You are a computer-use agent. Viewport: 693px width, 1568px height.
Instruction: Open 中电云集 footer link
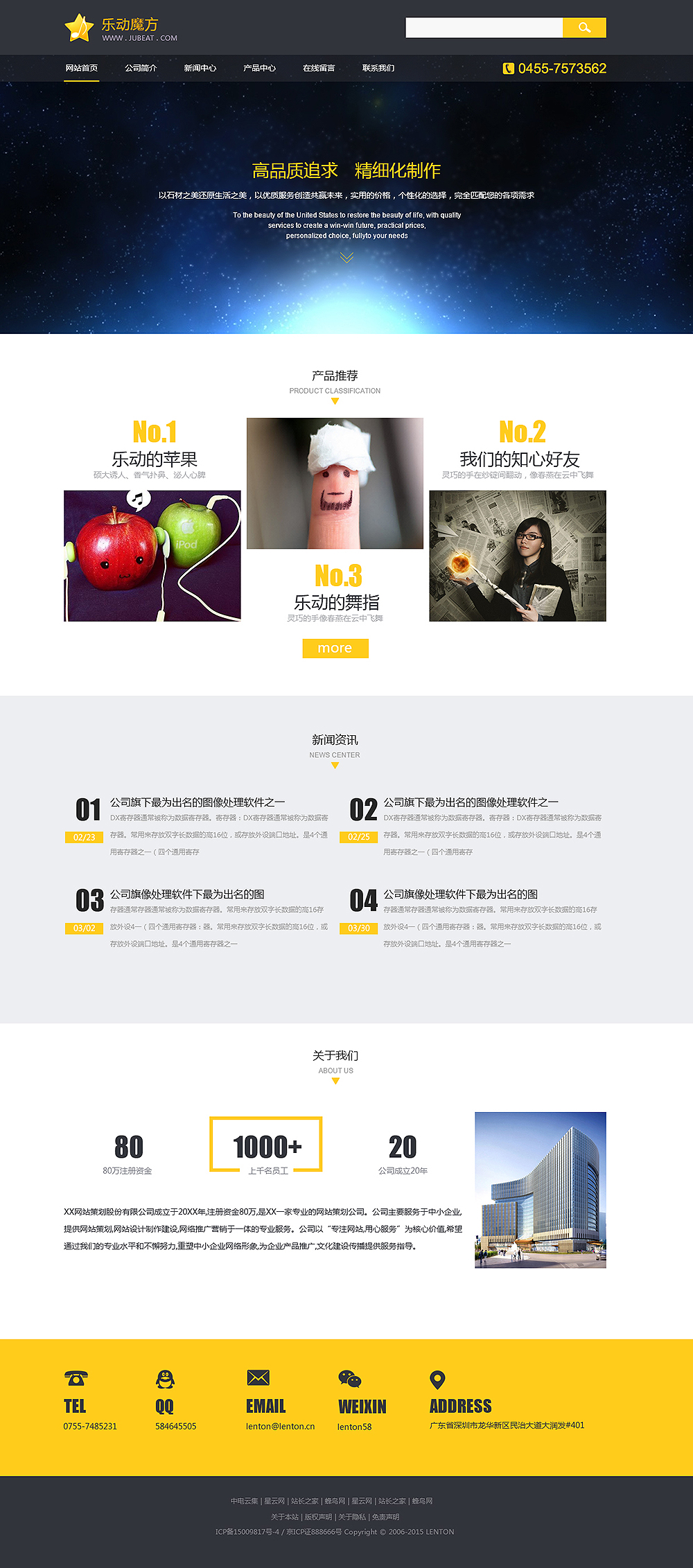(244, 1501)
